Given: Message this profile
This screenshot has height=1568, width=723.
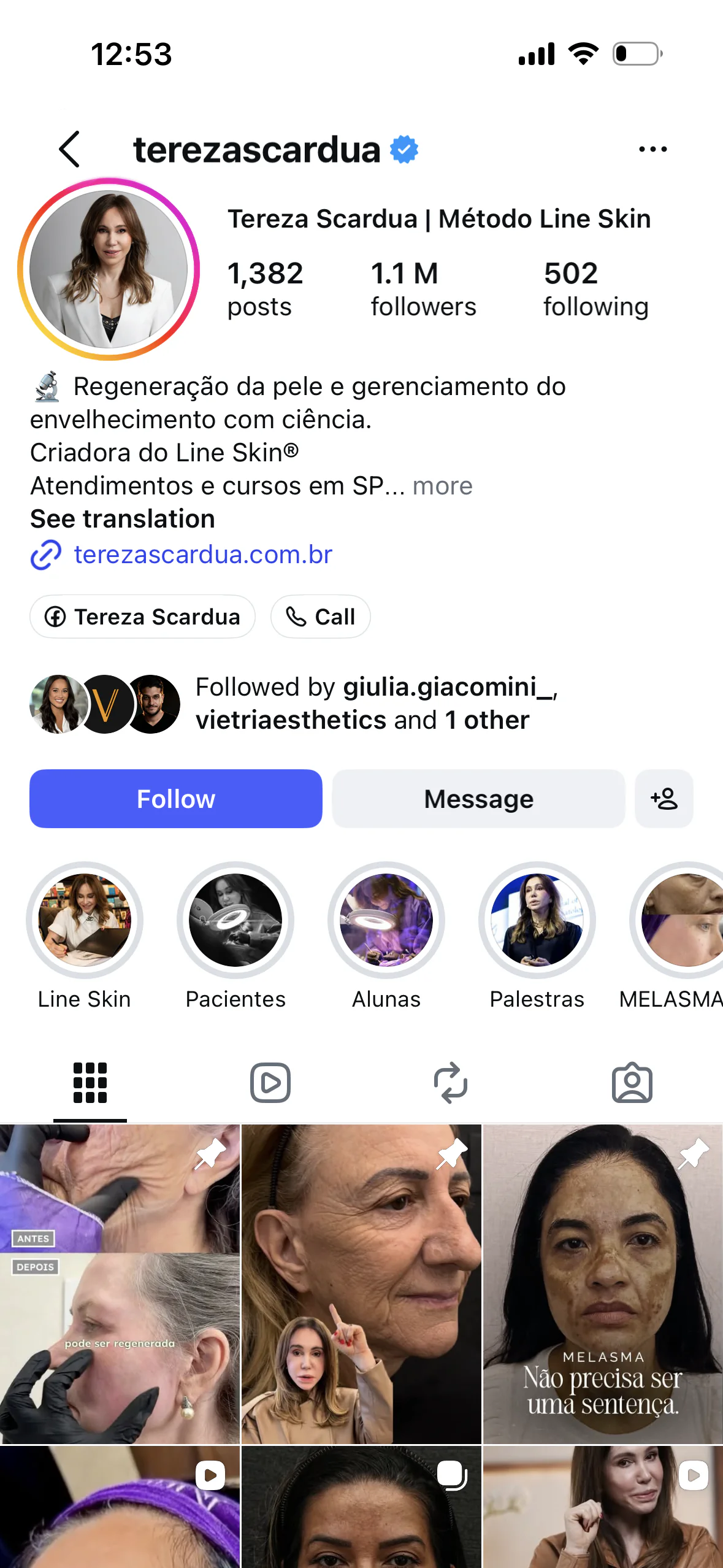Looking at the screenshot, I should pyautogui.click(x=478, y=799).
